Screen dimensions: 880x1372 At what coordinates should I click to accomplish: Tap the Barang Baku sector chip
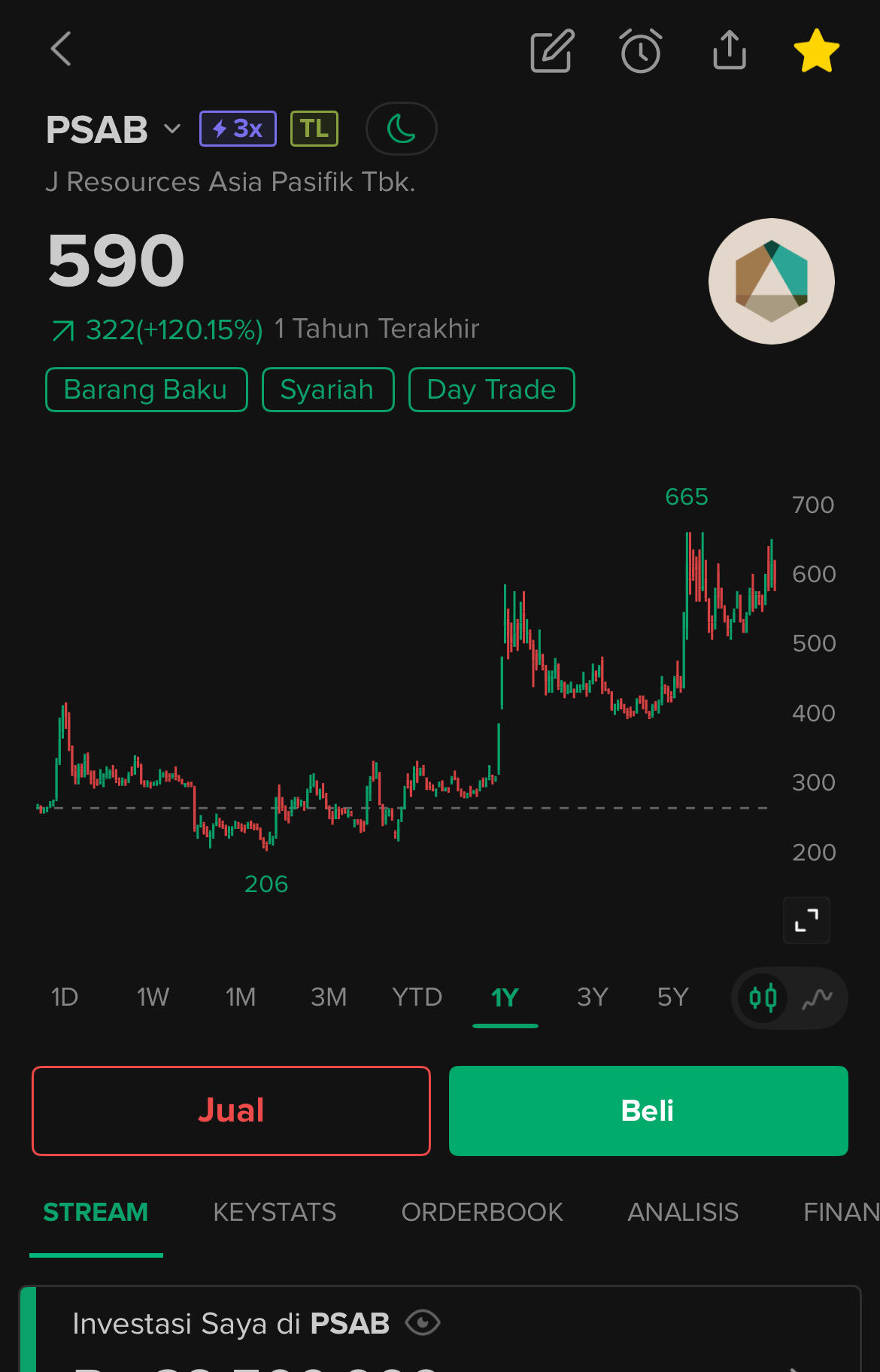tap(147, 390)
